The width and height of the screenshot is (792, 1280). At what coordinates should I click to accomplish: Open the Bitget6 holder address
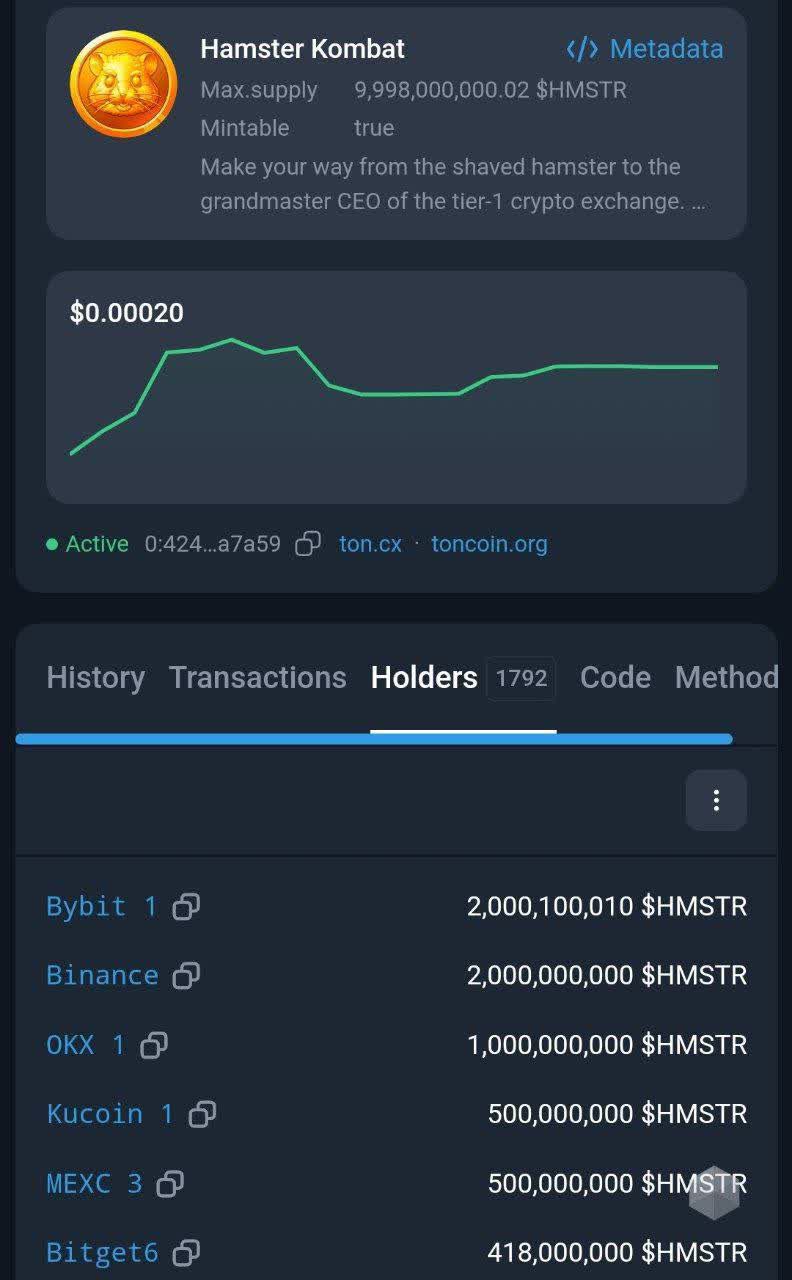(x=102, y=1252)
